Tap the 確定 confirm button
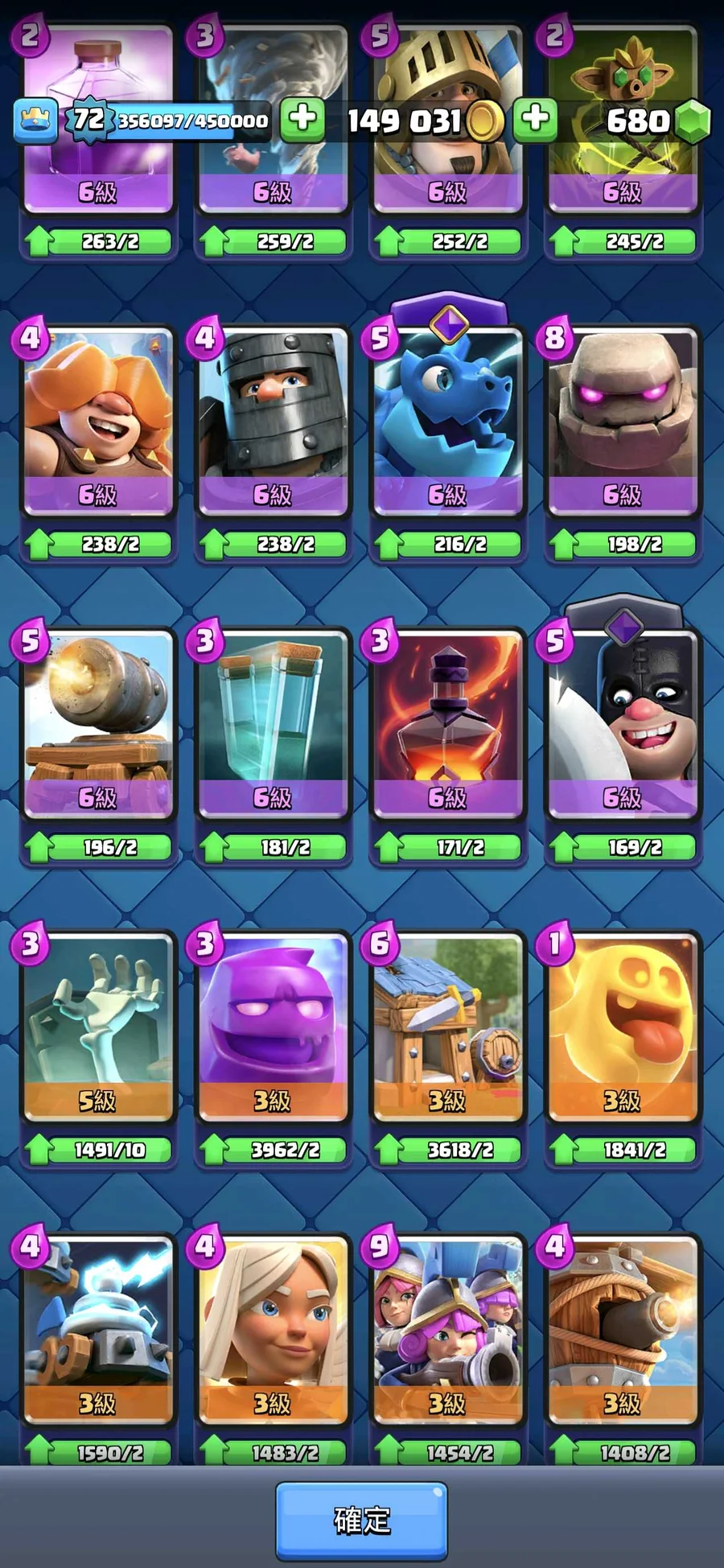 point(361,1520)
